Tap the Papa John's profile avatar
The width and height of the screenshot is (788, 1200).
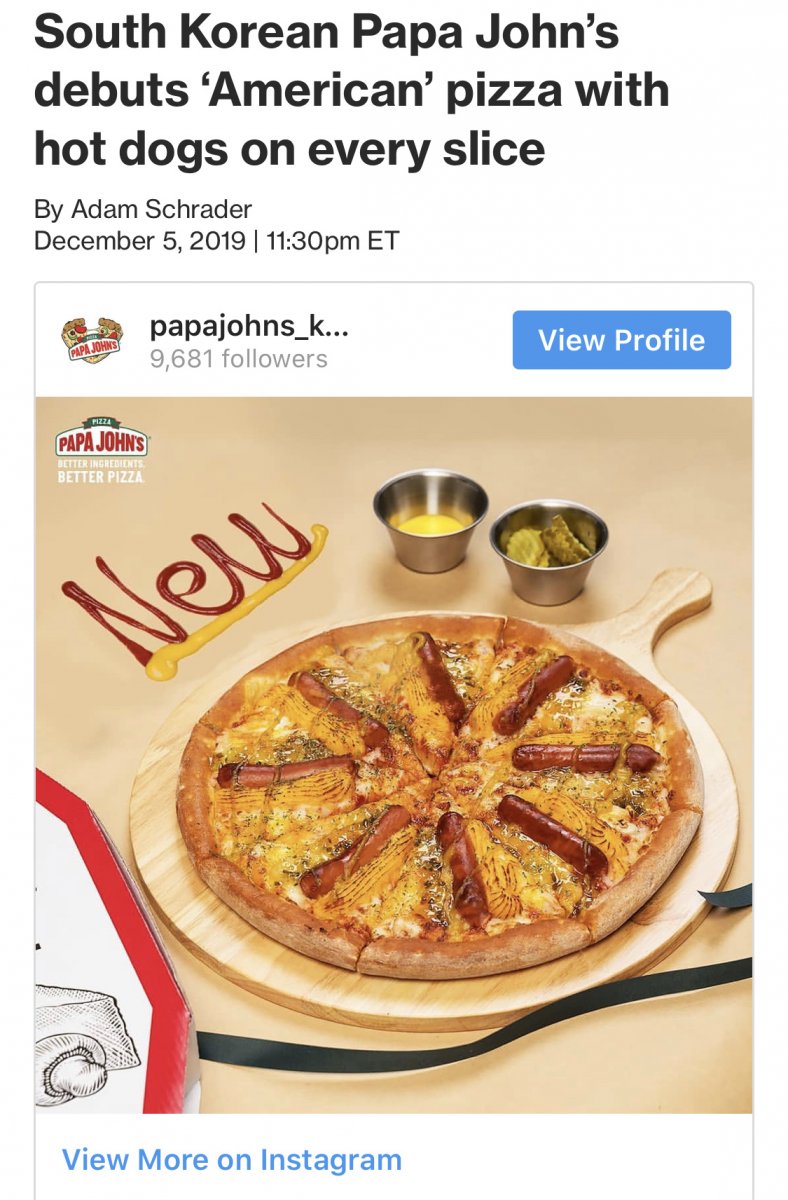(x=92, y=341)
